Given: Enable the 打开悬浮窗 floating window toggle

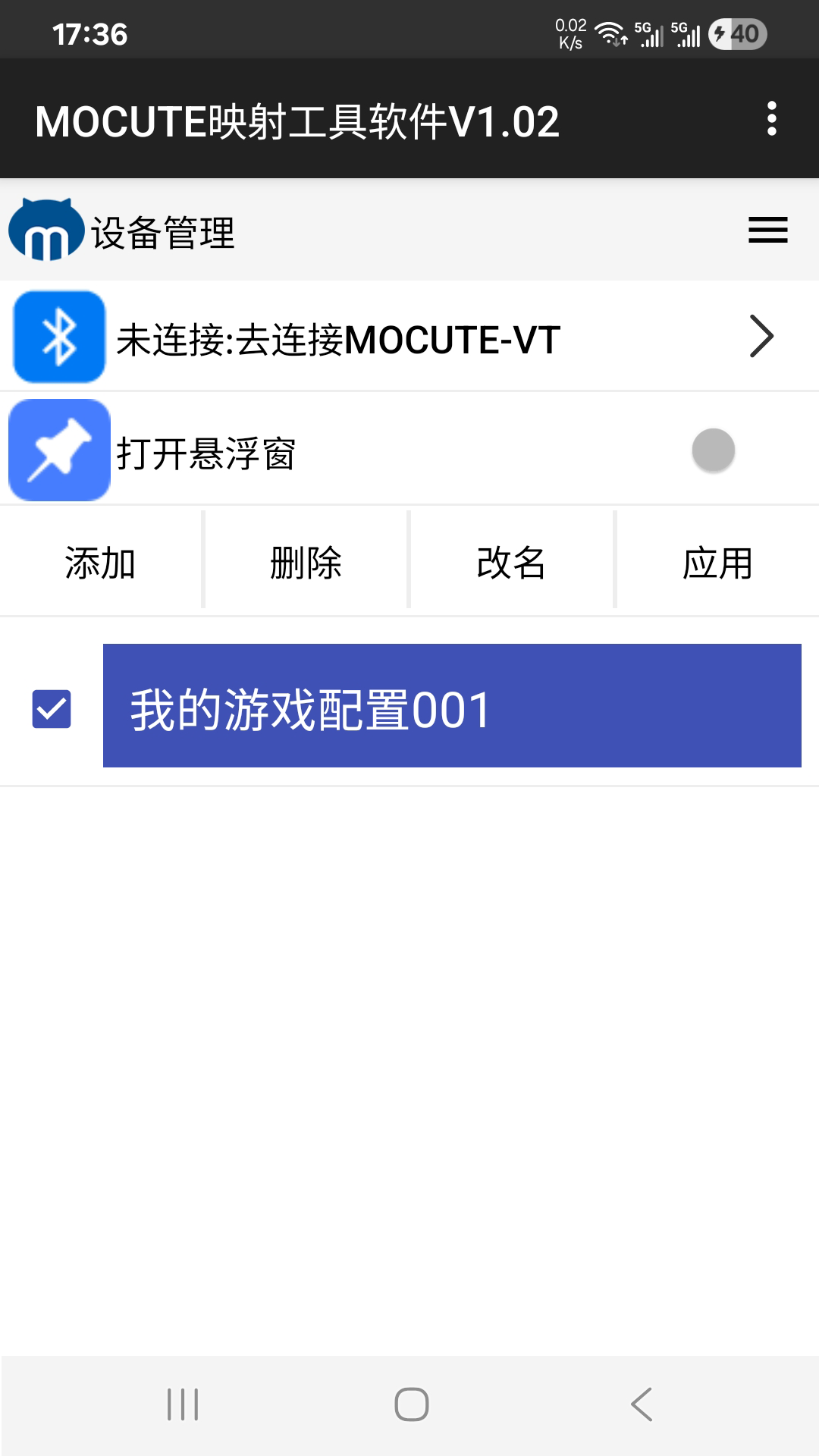Looking at the screenshot, I should point(714,450).
